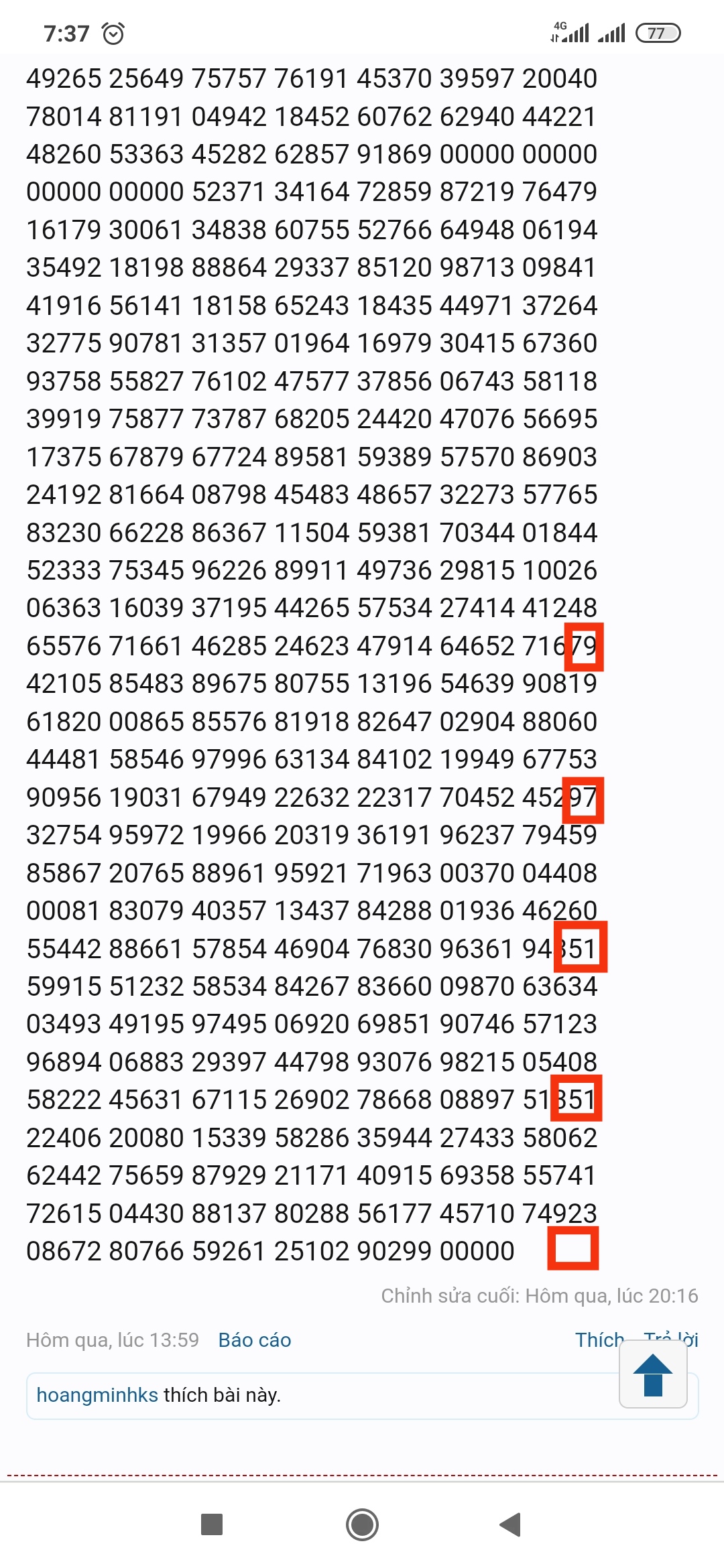Tap the Báo cáo report link
The height and width of the screenshot is (1568, 724).
(x=255, y=1340)
